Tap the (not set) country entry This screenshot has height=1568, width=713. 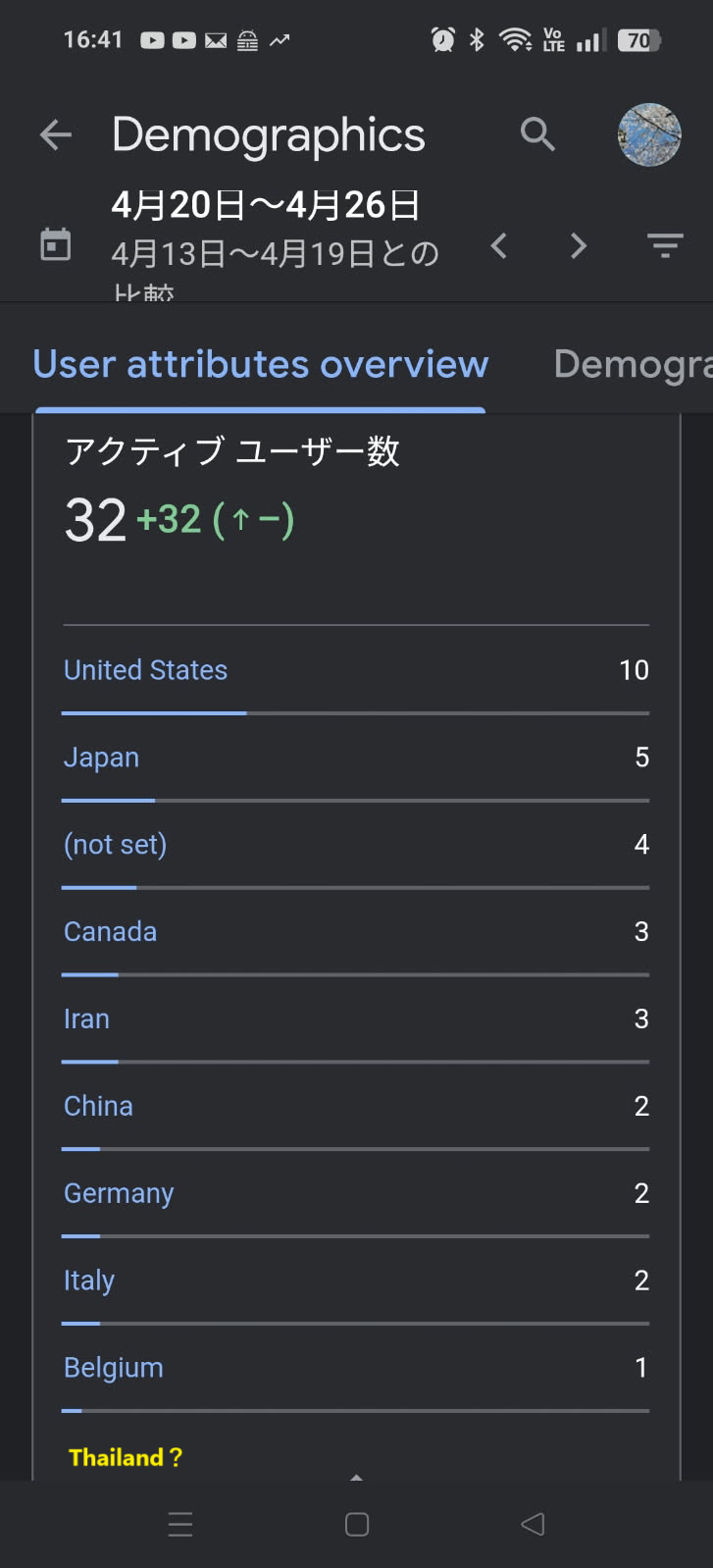(x=115, y=844)
